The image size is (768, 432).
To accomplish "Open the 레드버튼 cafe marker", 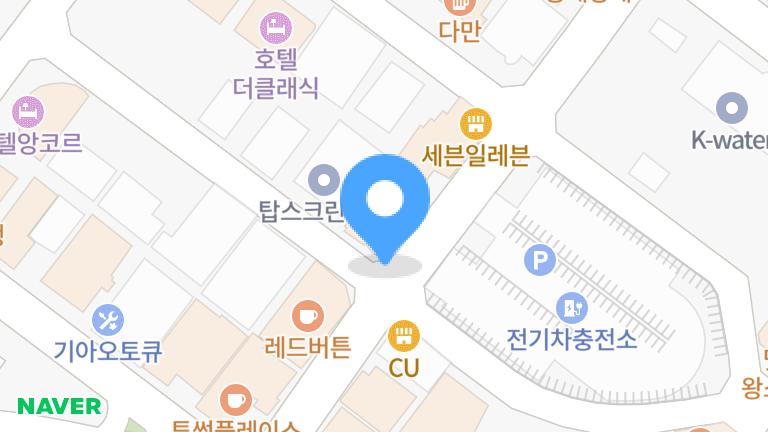I will (x=308, y=315).
